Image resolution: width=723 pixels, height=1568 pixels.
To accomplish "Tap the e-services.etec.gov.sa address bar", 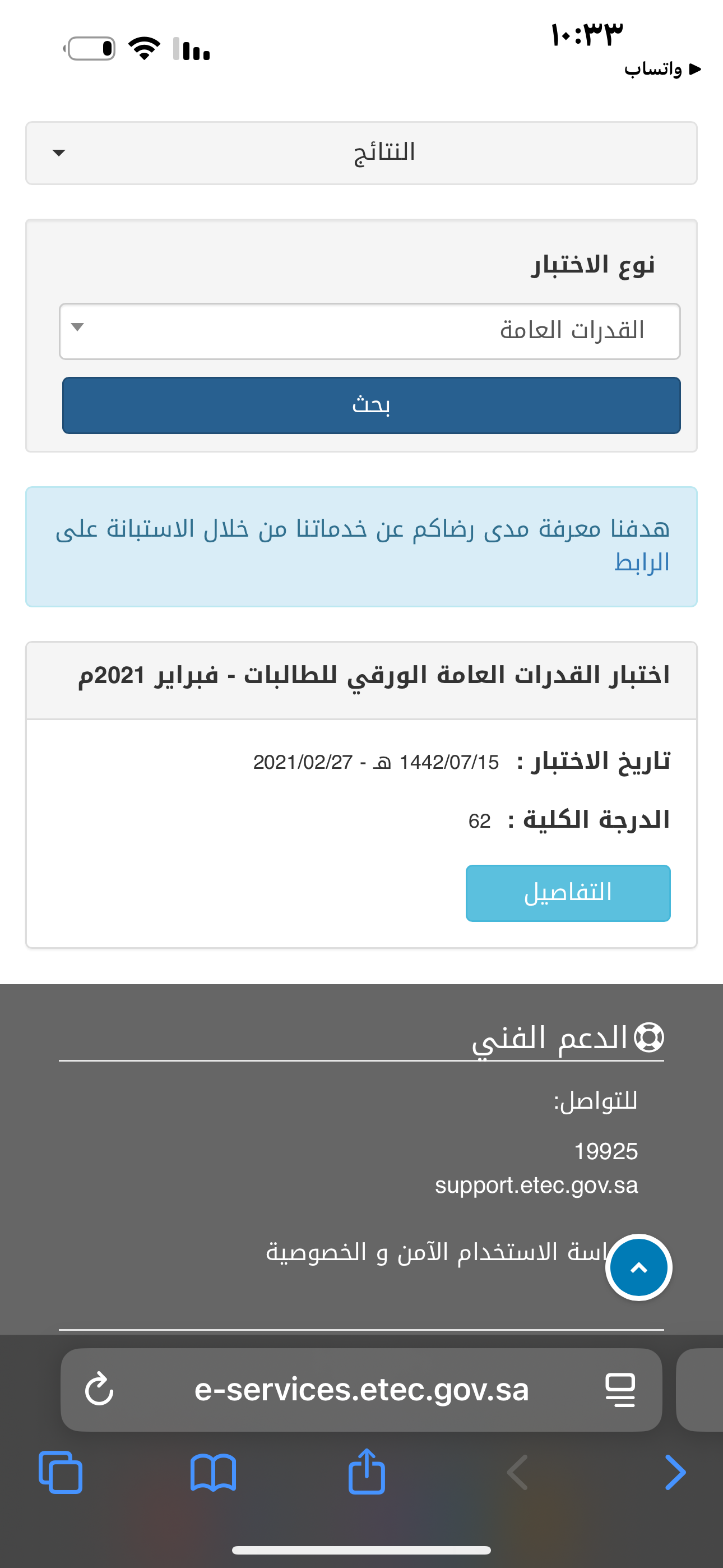I will 361,1390.
